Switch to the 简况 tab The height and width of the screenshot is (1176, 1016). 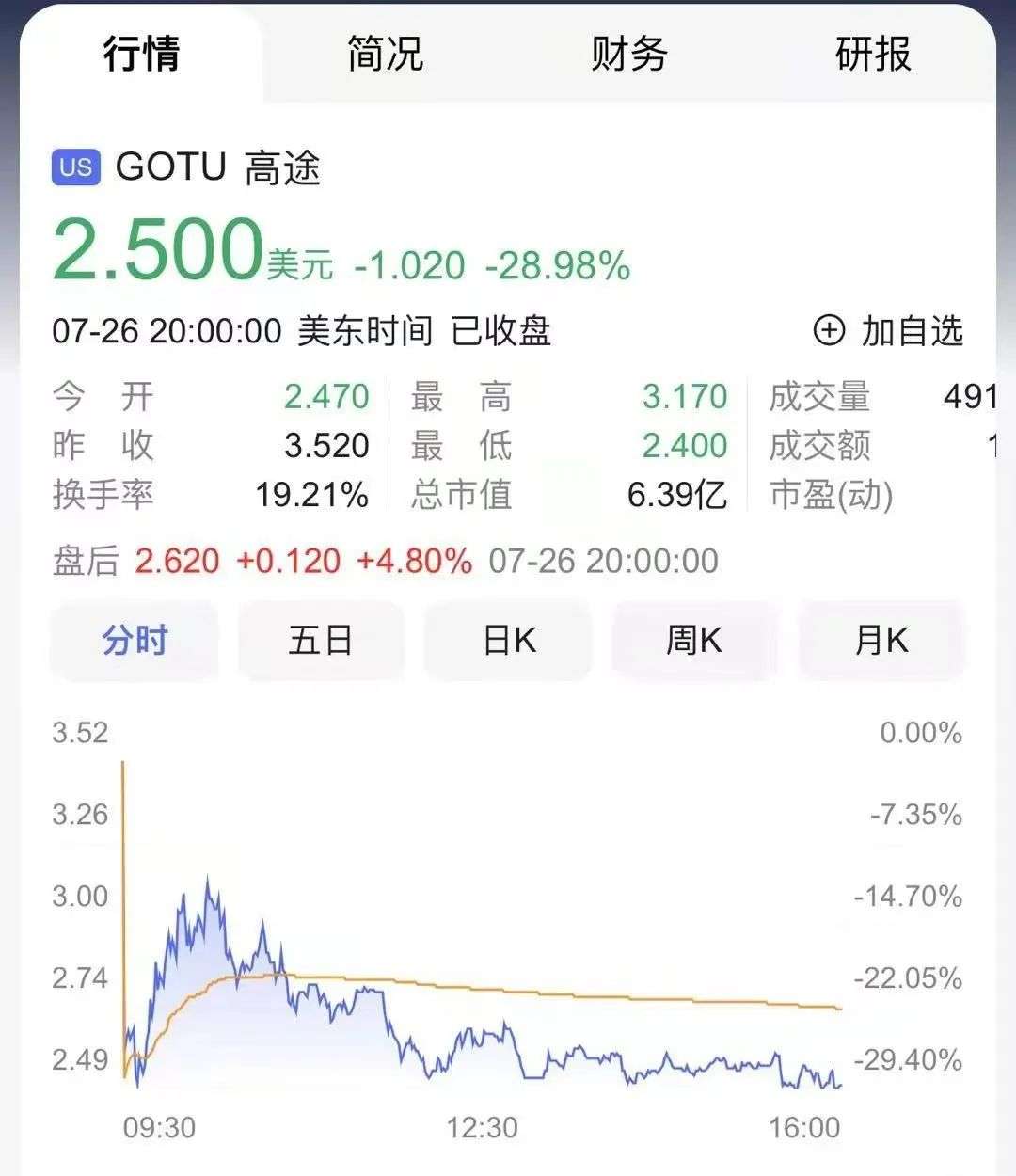(x=385, y=54)
